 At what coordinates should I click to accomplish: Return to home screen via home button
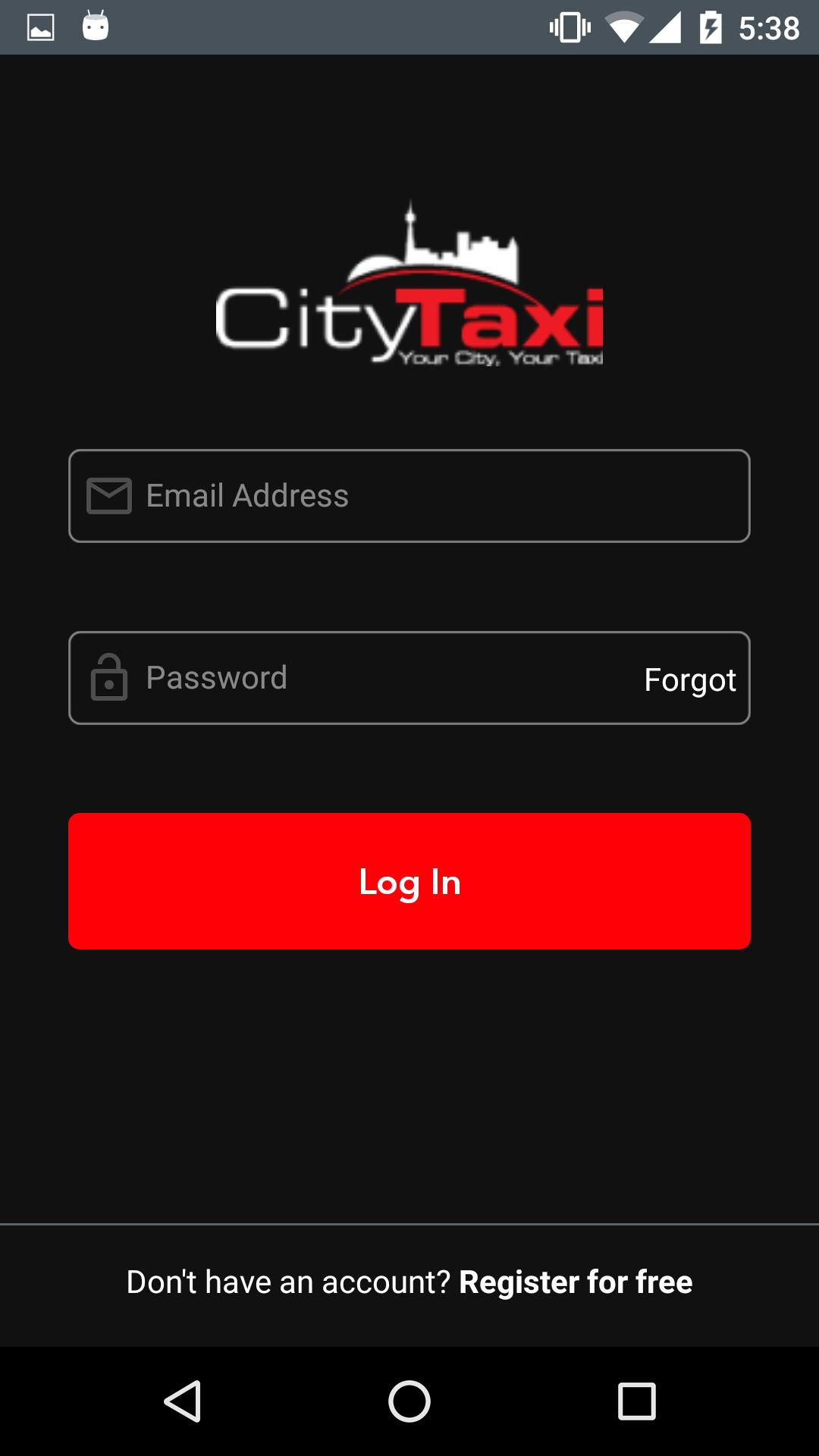pyautogui.click(x=409, y=1401)
